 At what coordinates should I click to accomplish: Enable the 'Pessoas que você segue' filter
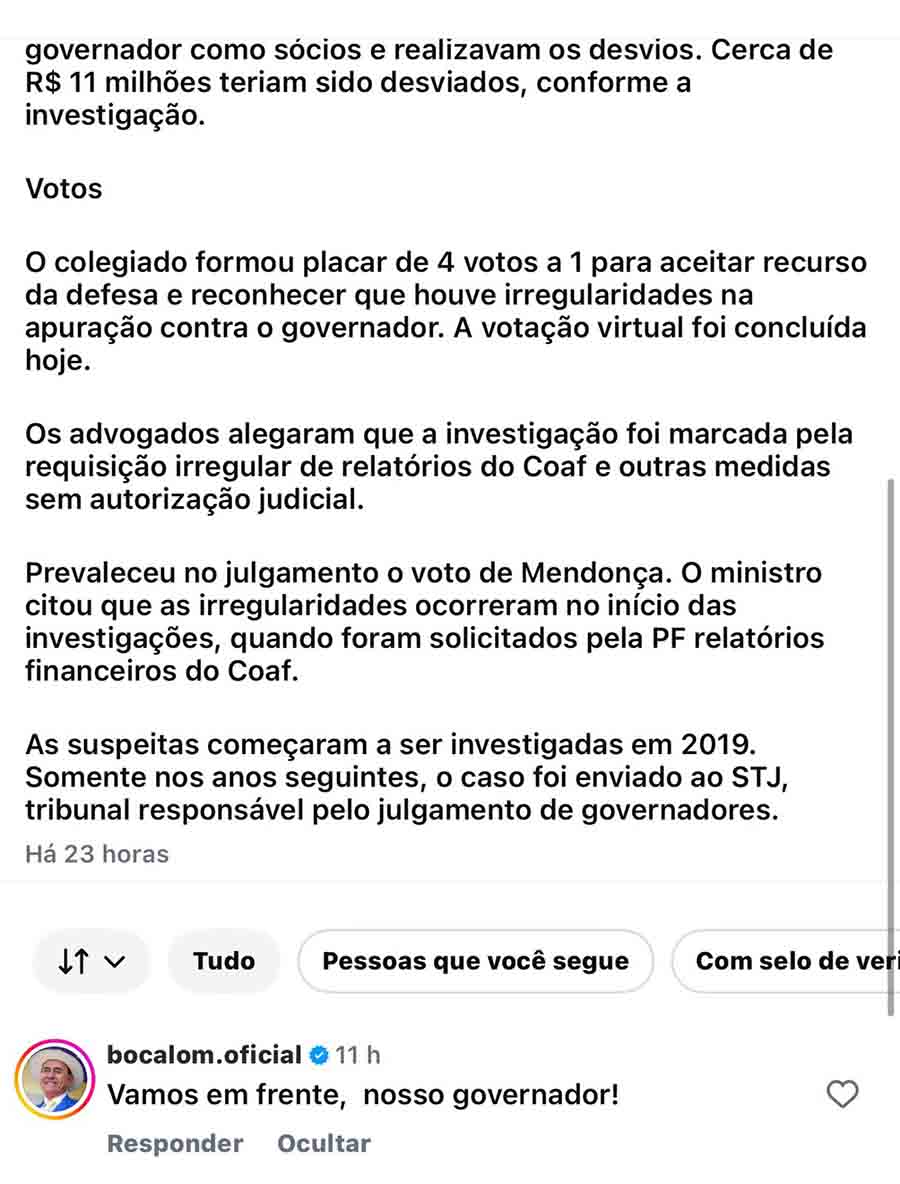(x=475, y=961)
